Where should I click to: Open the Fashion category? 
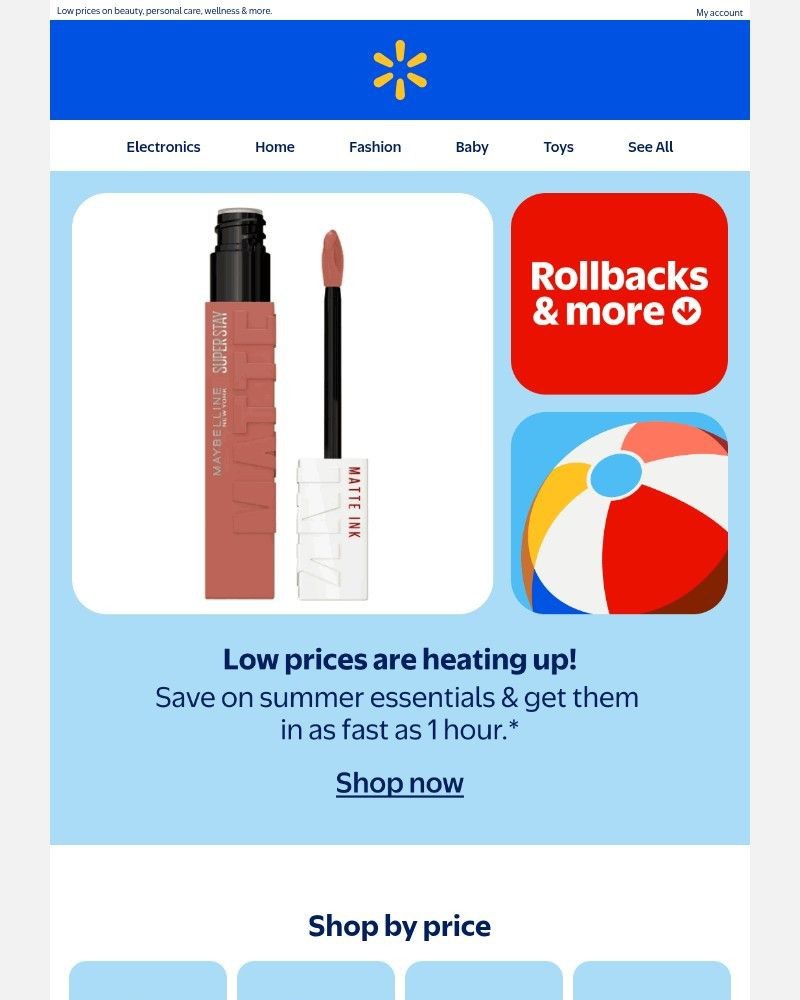coord(375,147)
